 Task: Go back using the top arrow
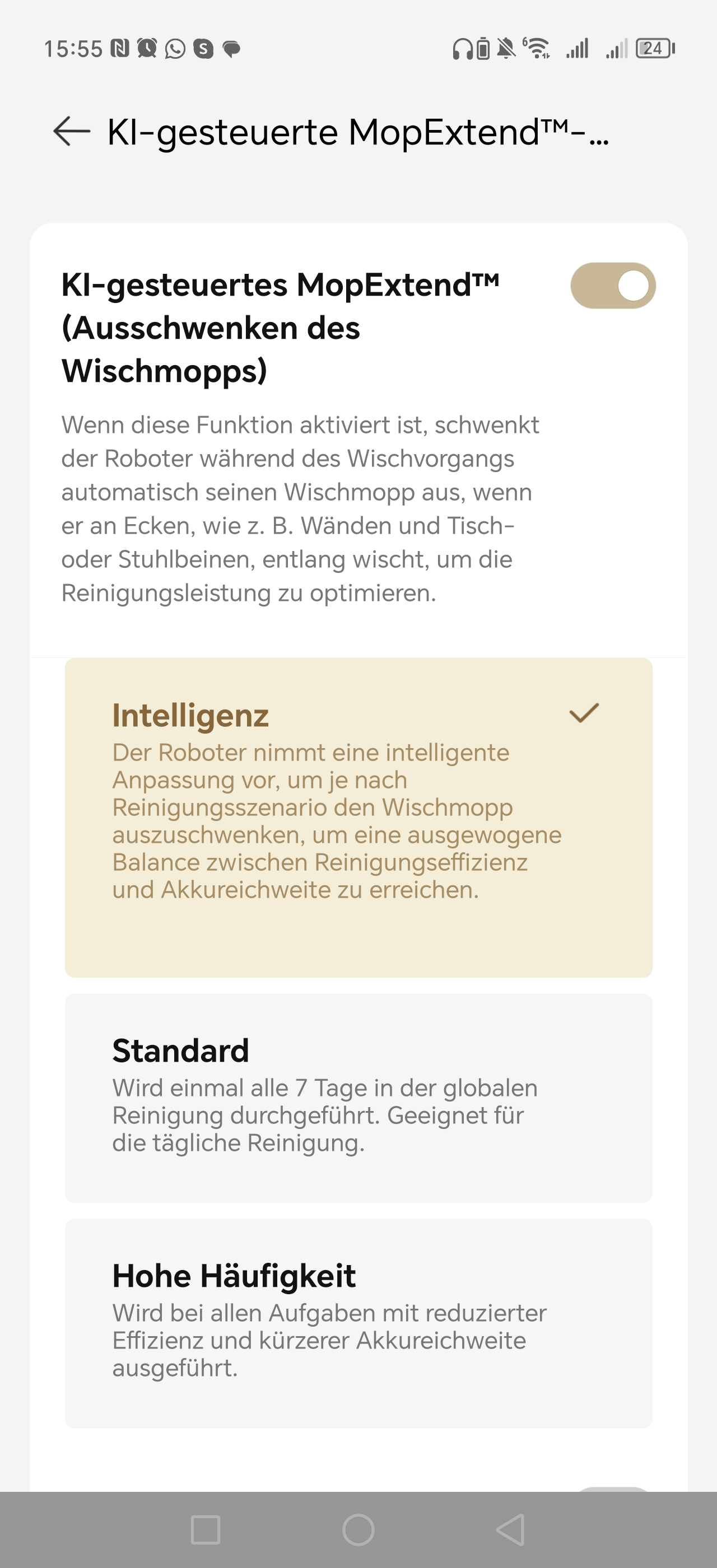coord(72,131)
